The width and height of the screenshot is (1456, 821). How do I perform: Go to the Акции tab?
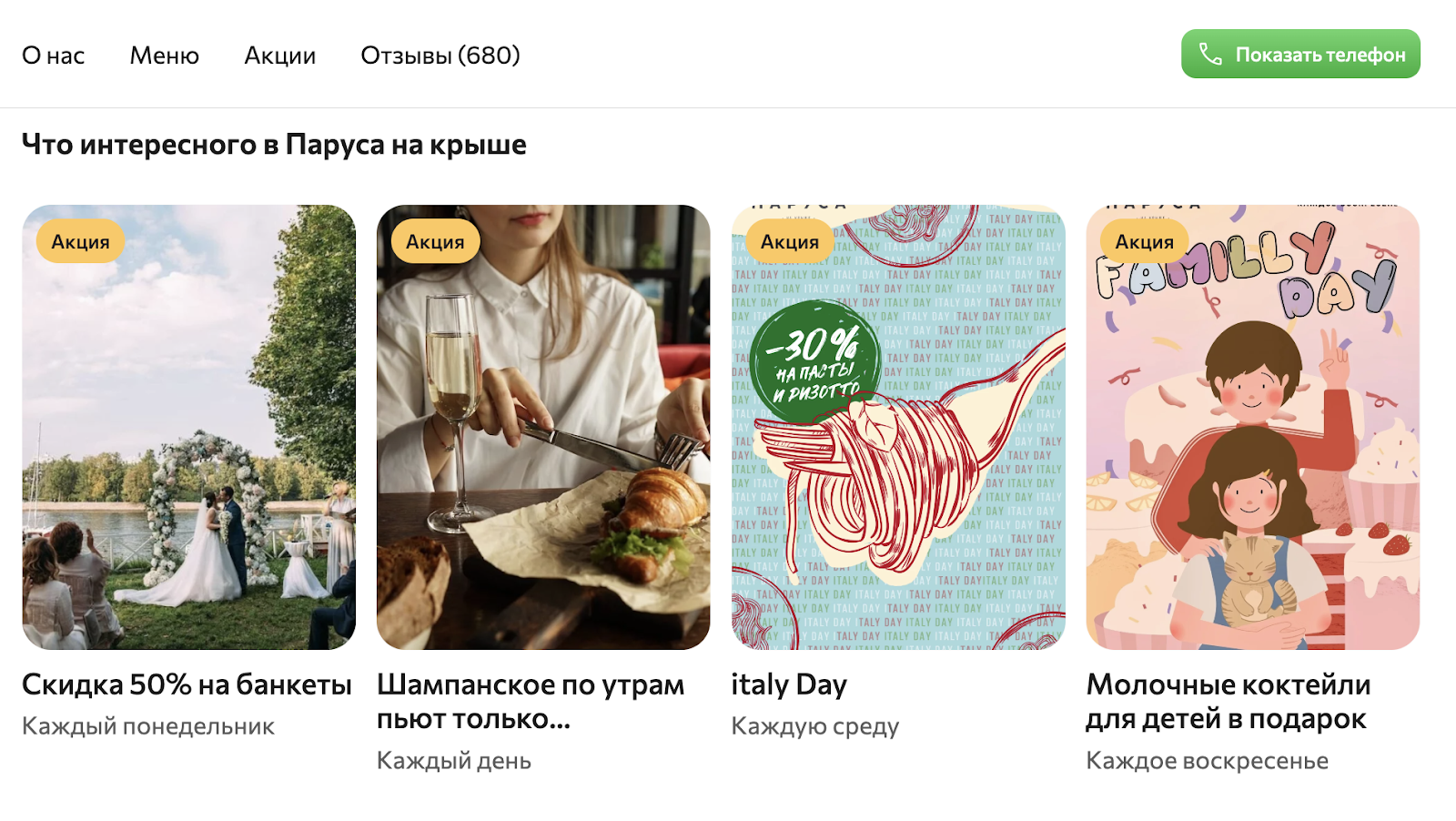279,56
